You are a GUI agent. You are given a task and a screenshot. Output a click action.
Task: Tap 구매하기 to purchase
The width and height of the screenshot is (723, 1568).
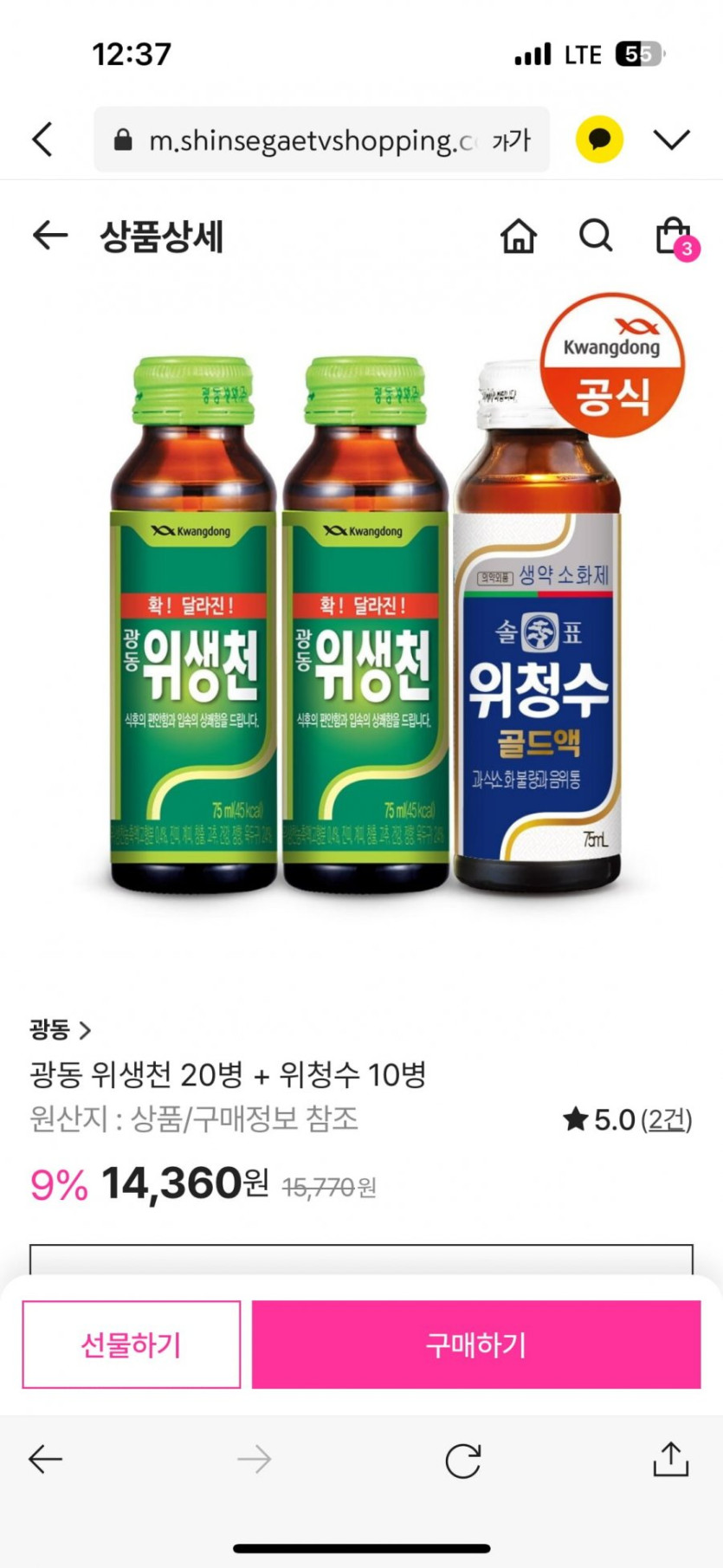coord(476,1344)
